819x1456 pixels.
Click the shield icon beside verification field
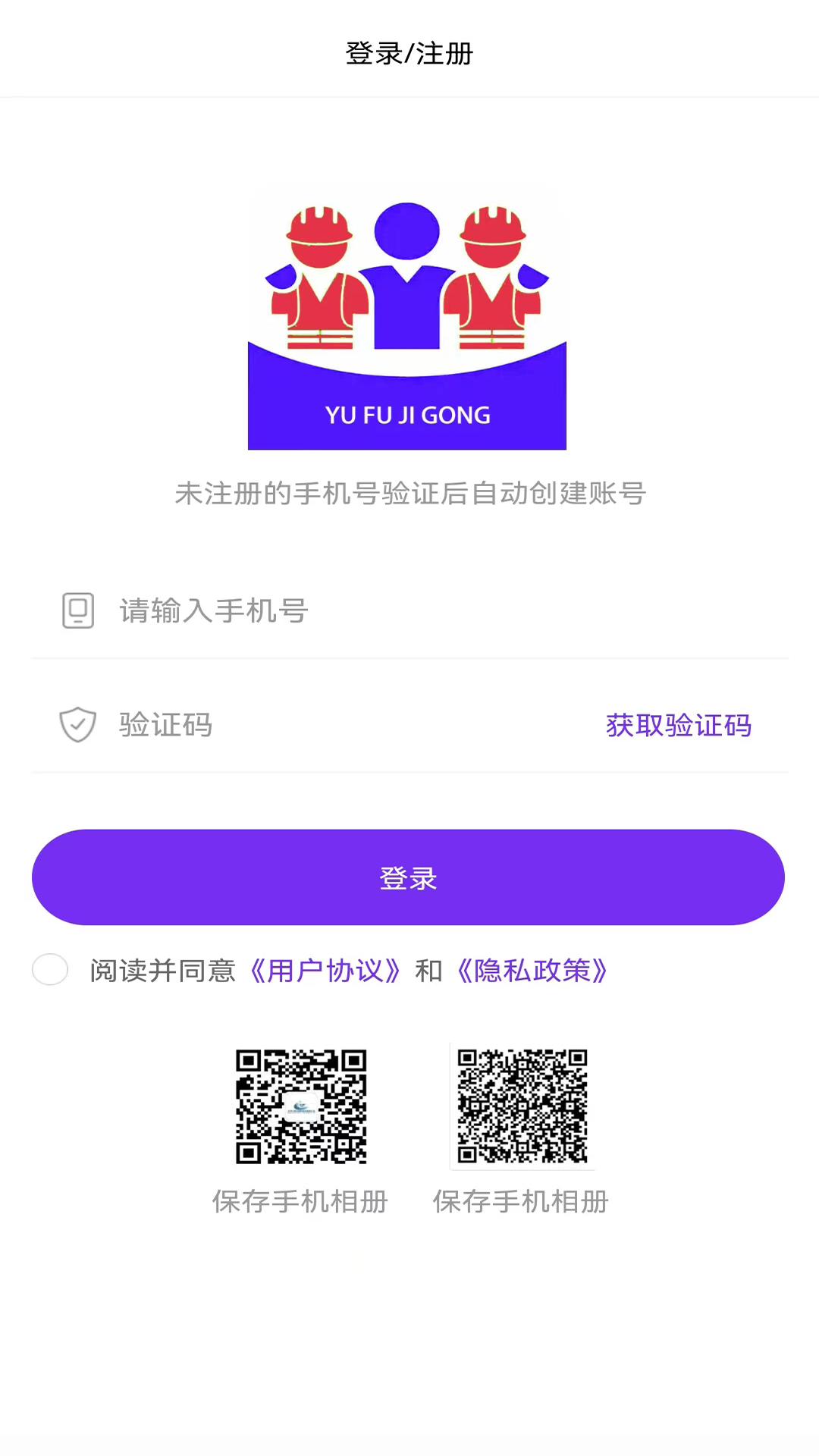tap(77, 724)
